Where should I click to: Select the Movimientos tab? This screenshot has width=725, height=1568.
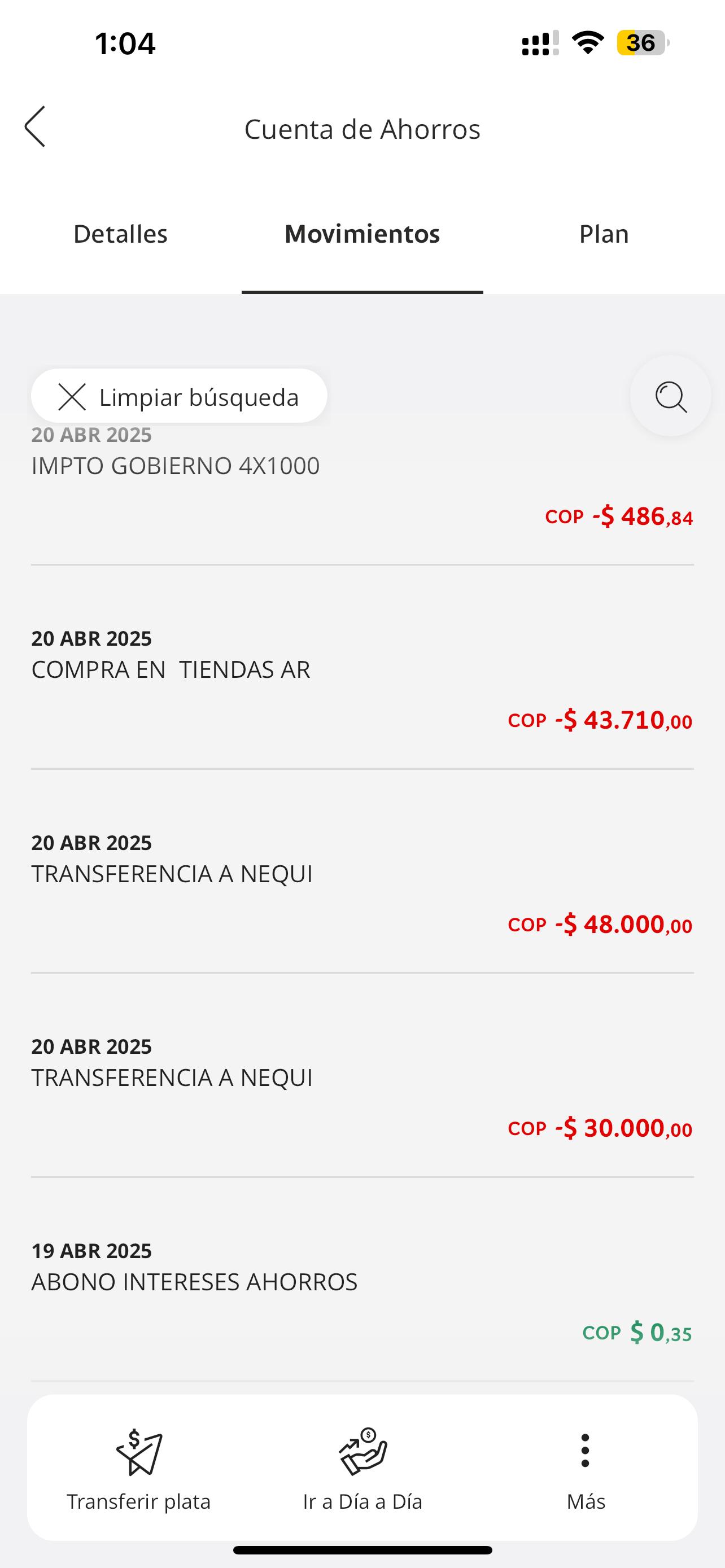pyautogui.click(x=362, y=234)
